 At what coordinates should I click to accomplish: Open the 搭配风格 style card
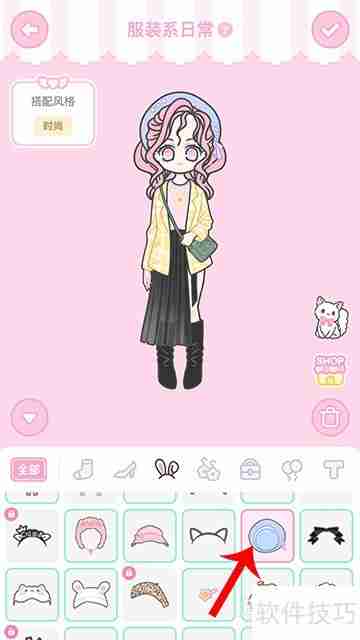tap(53, 111)
